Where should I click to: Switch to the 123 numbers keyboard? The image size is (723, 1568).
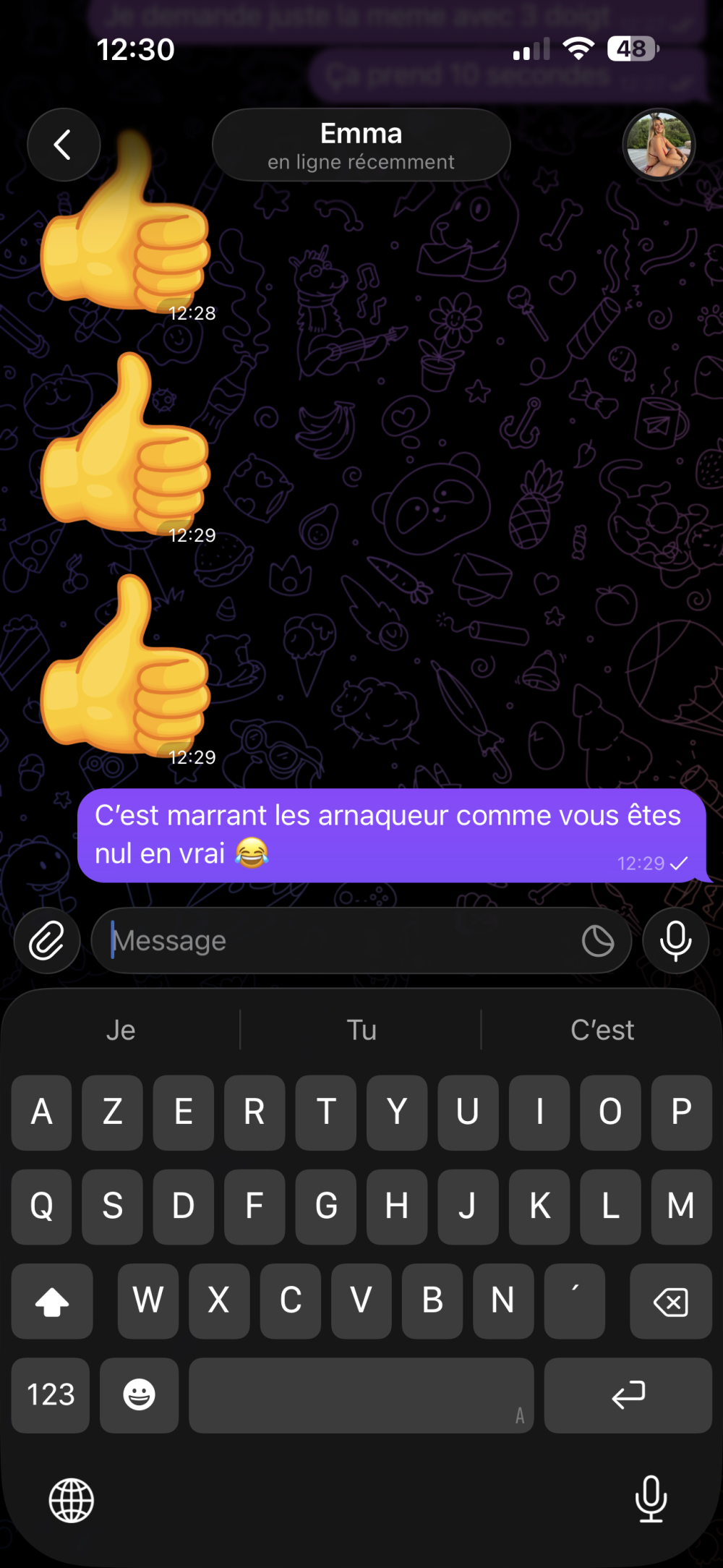51,1394
